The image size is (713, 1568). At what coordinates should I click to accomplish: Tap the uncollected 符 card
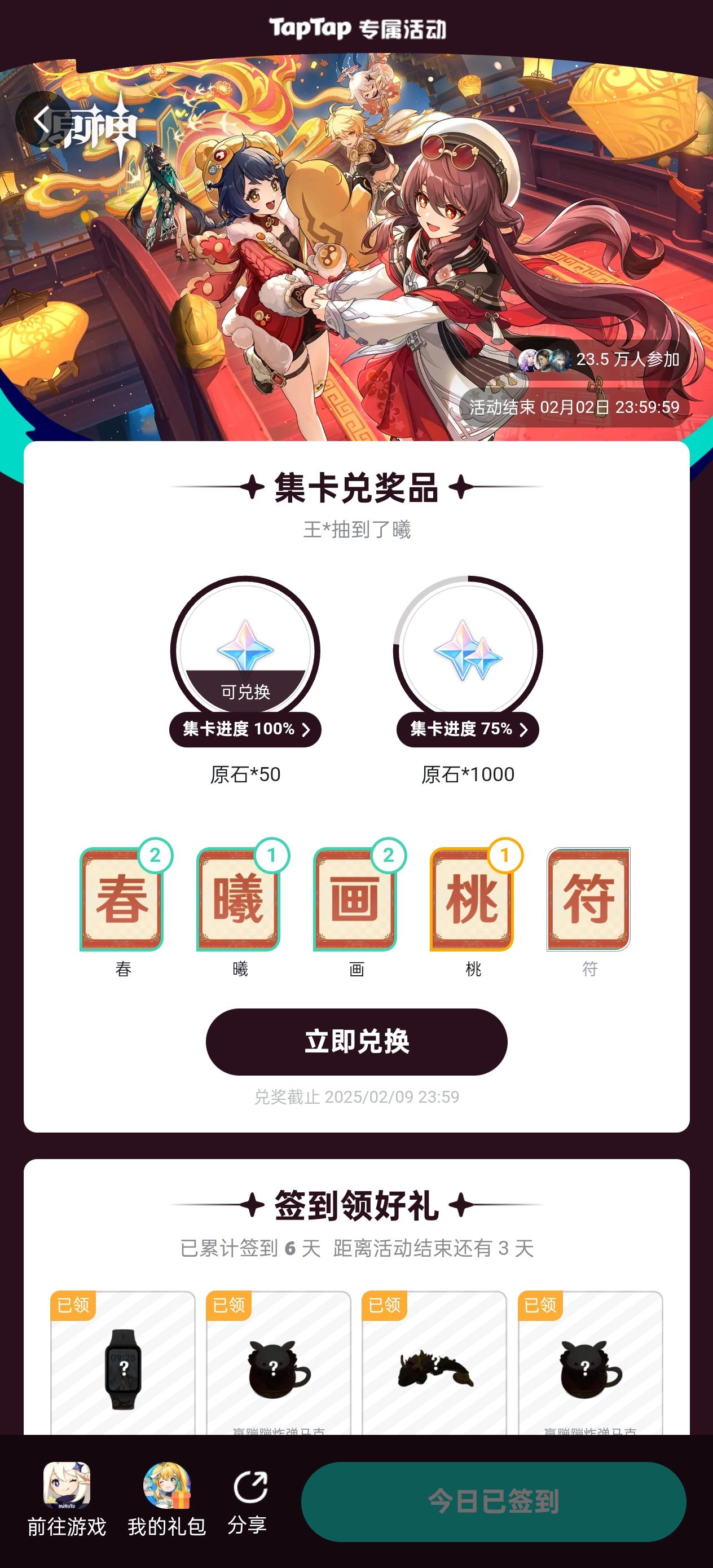589,907
